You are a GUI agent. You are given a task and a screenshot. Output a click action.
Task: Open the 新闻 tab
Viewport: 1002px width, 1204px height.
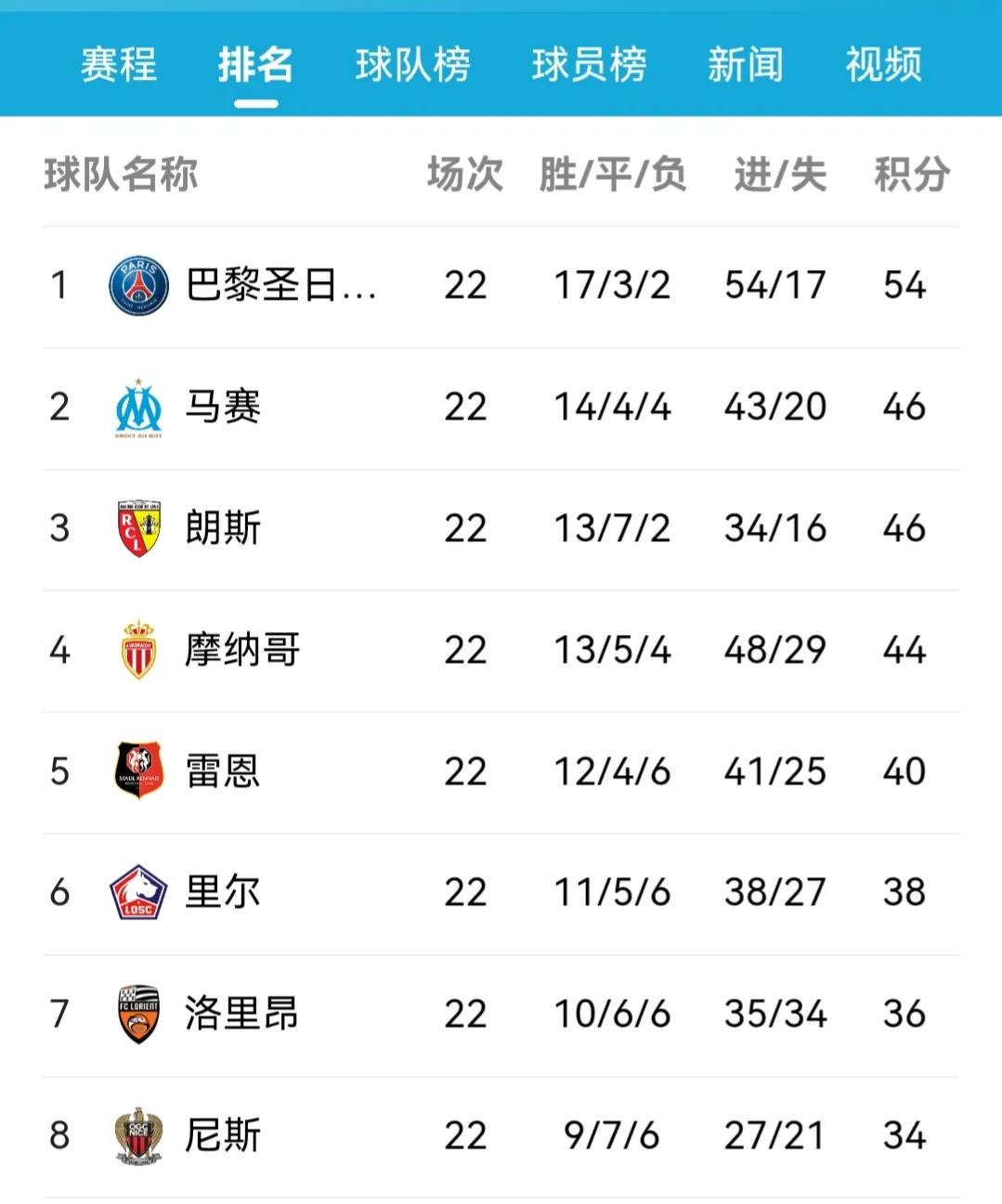coord(745,65)
